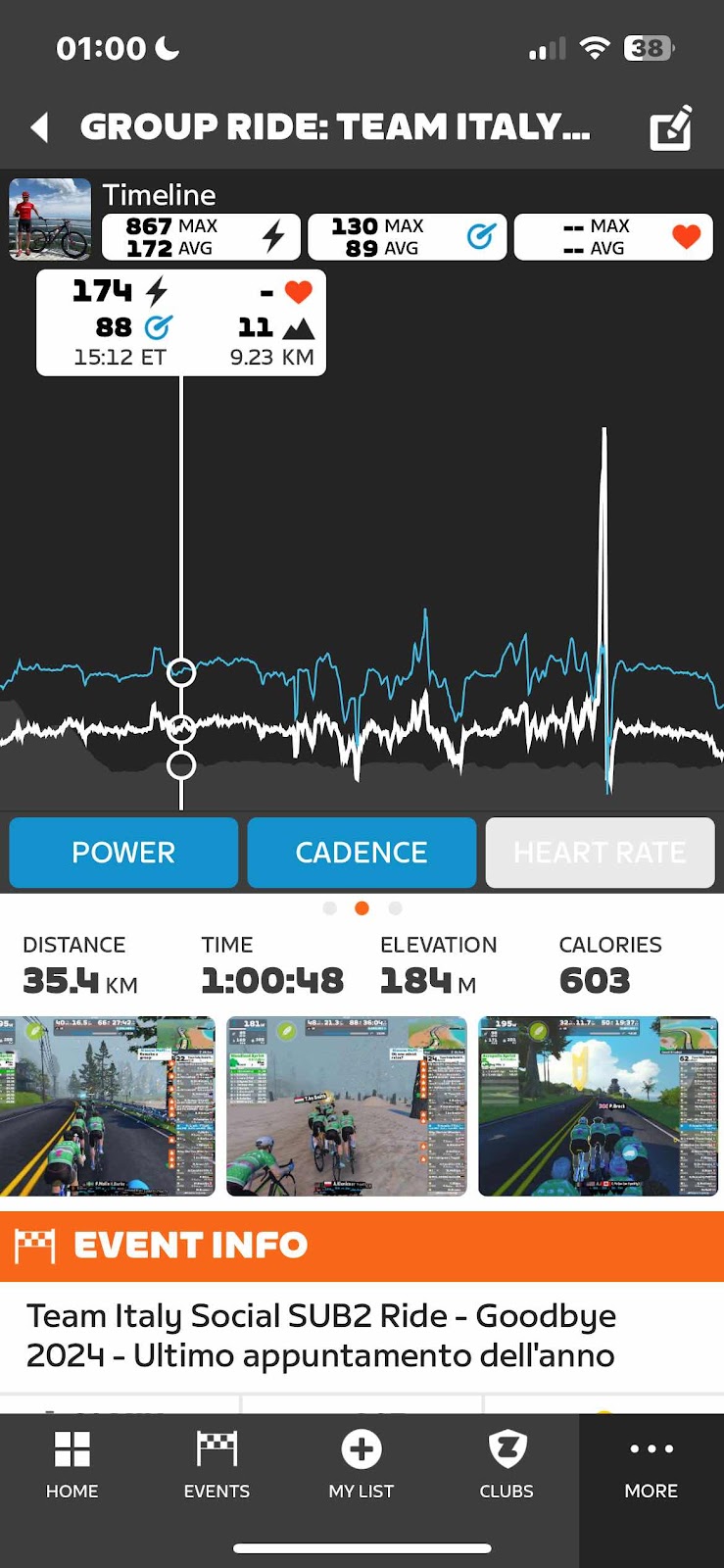
Task: Open the third ride screenshot with blue sky
Action: (599, 1106)
